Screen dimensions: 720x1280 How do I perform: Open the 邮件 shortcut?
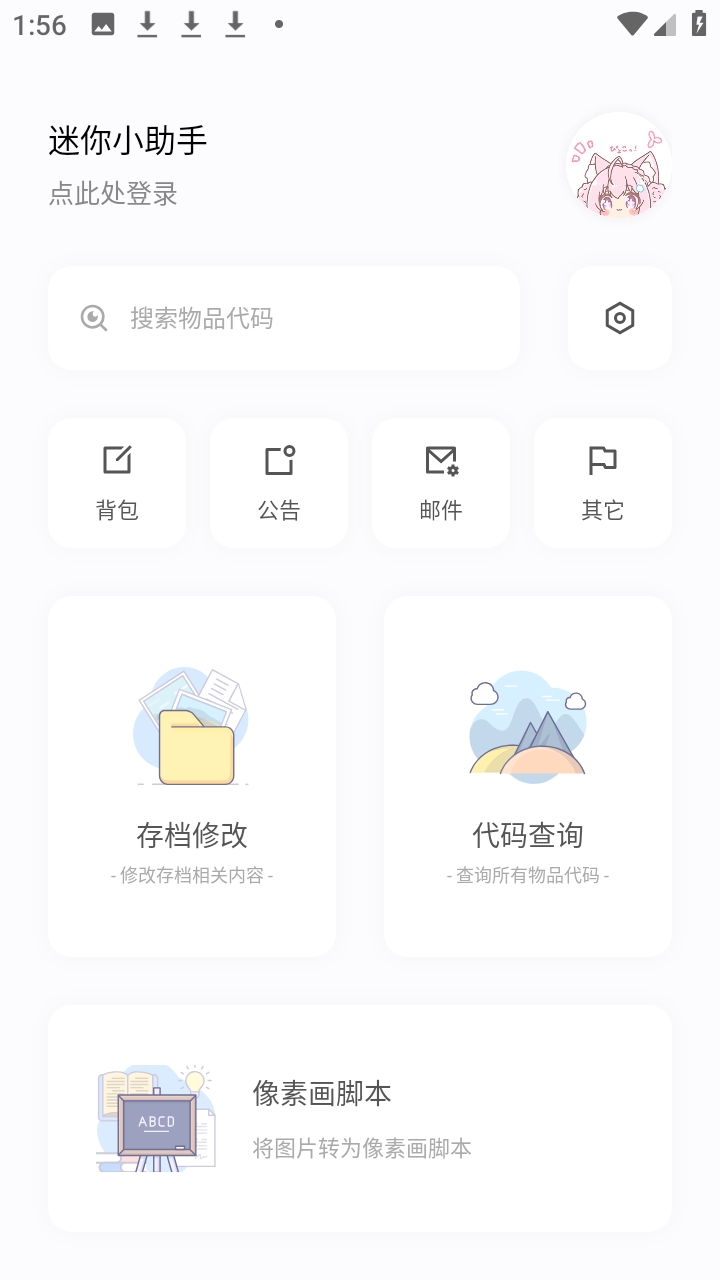tap(441, 483)
